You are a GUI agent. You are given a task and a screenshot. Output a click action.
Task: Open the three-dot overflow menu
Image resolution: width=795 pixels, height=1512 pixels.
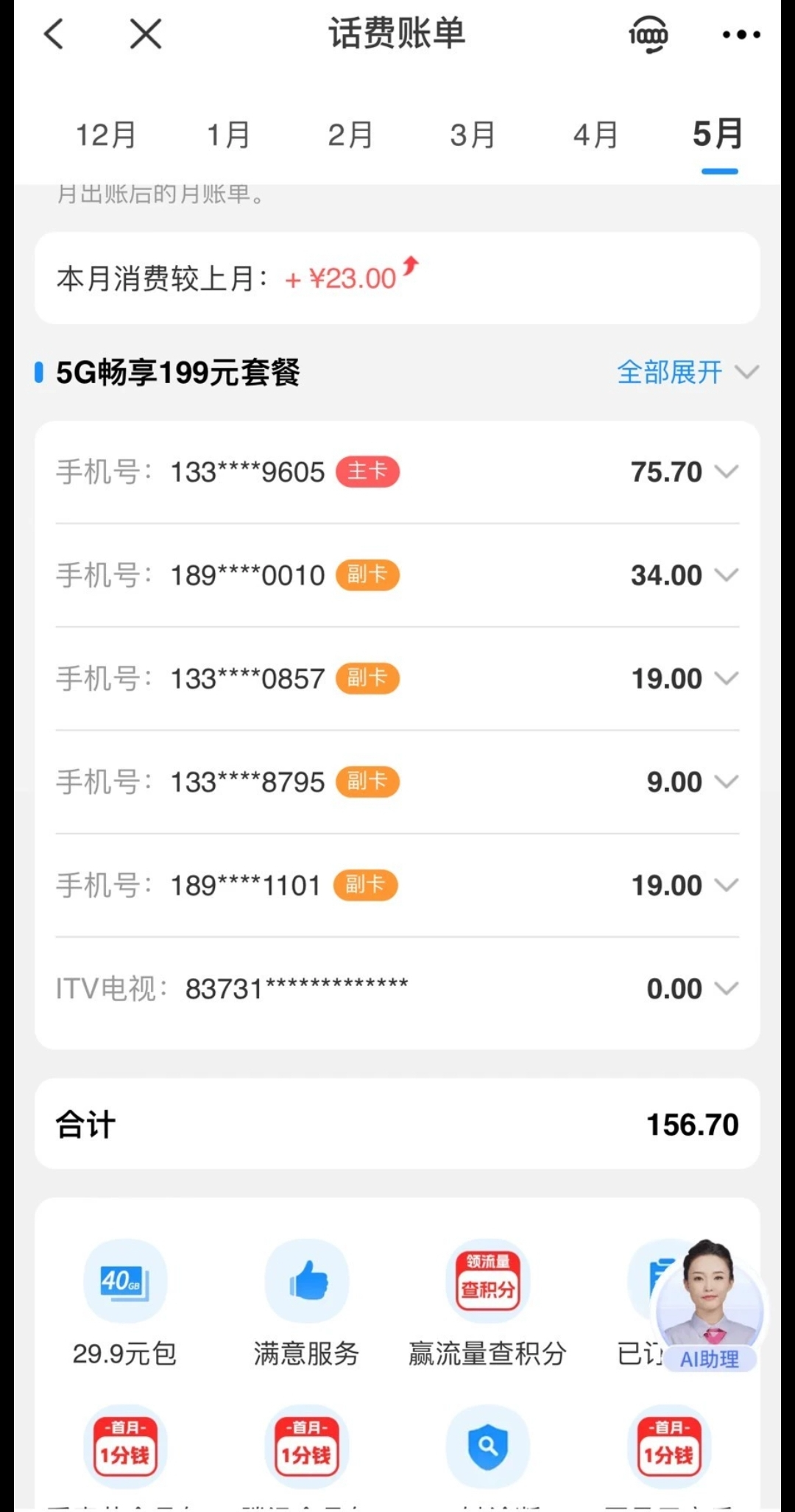click(741, 35)
